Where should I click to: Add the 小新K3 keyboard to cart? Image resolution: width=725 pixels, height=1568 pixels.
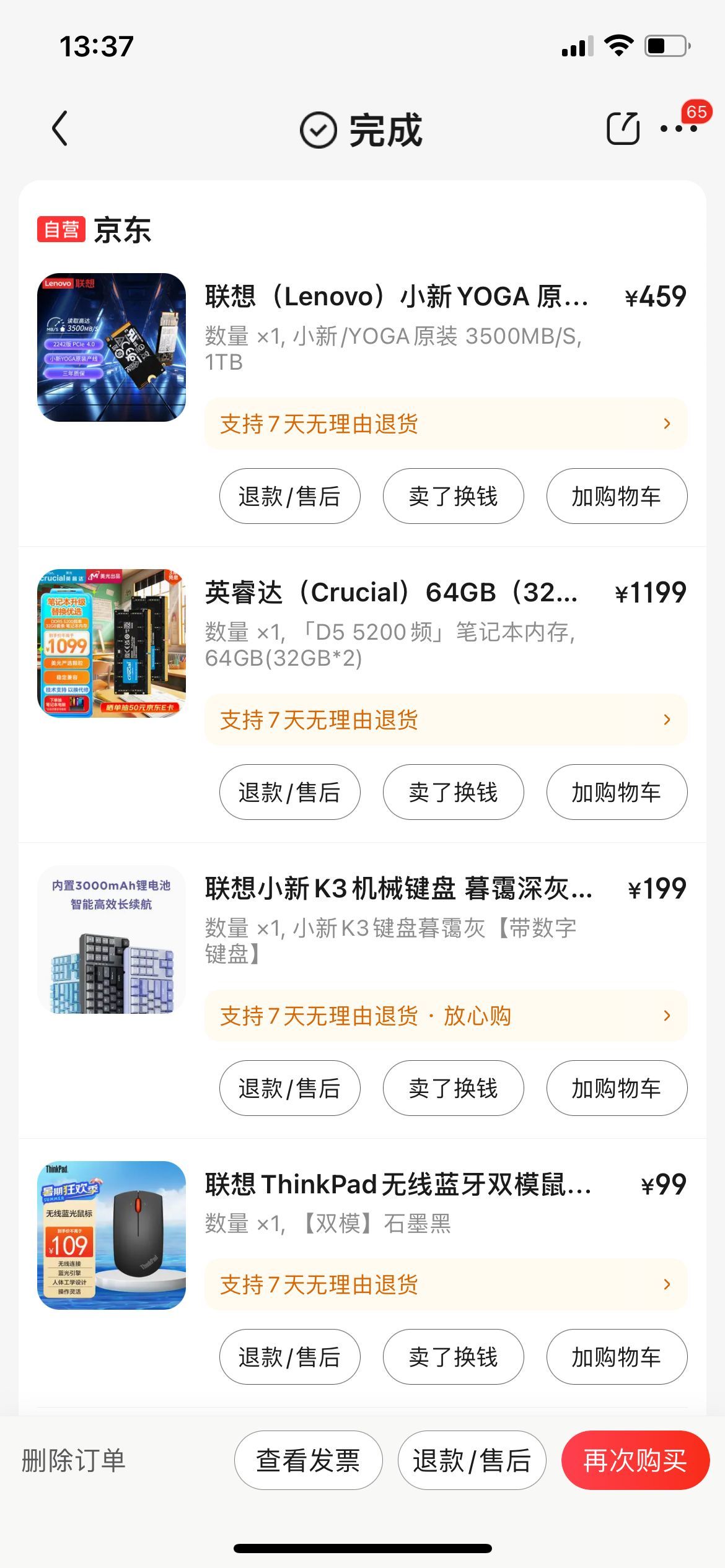[617, 1088]
